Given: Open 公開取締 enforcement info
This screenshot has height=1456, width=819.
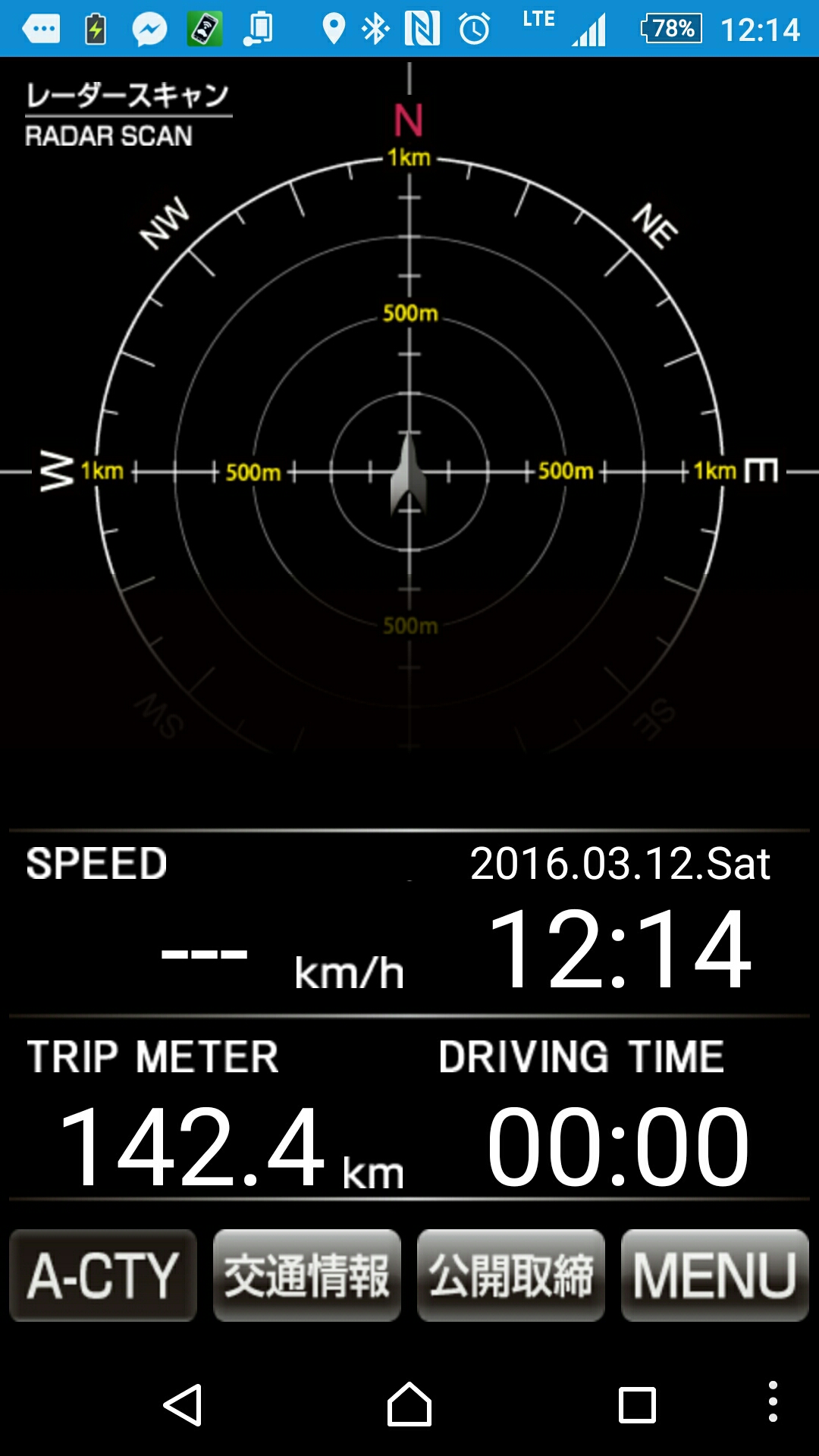Looking at the screenshot, I should click(511, 1276).
